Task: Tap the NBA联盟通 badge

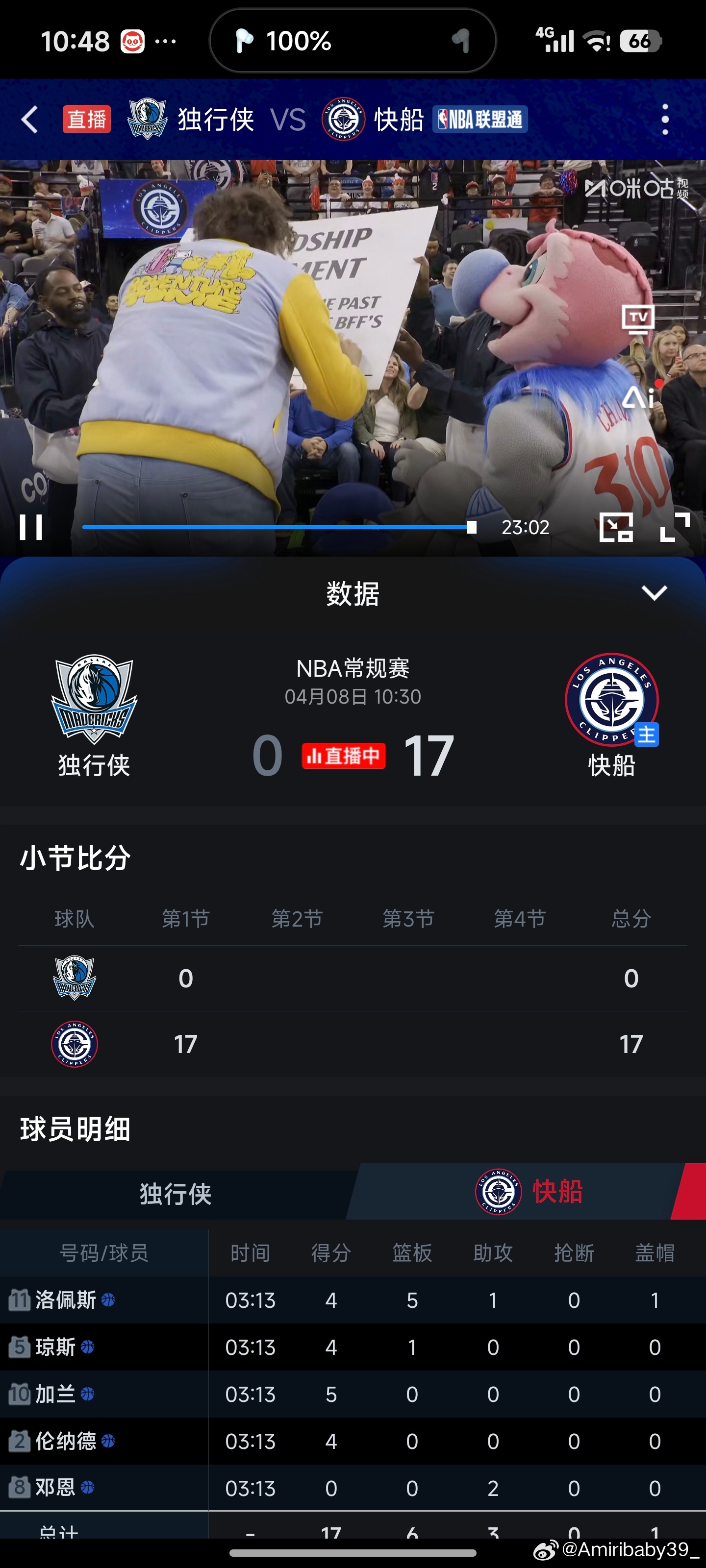Action: coord(480,120)
